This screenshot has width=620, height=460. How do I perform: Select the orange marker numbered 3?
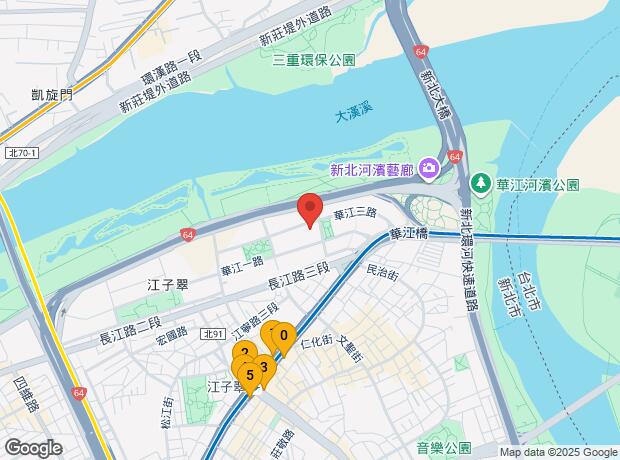click(x=264, y=368)
